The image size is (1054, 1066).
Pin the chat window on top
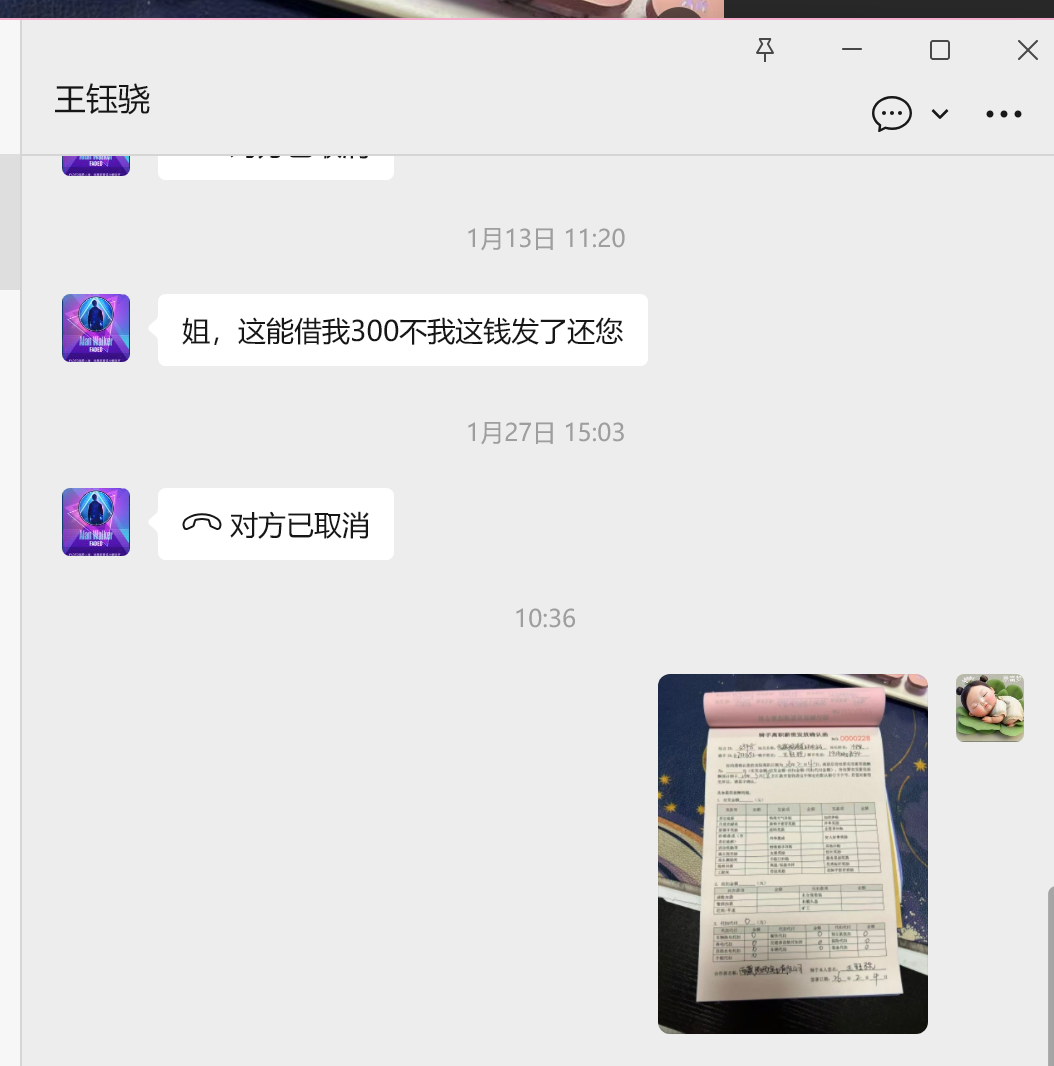pyautogui.click(x=765, y=50)
